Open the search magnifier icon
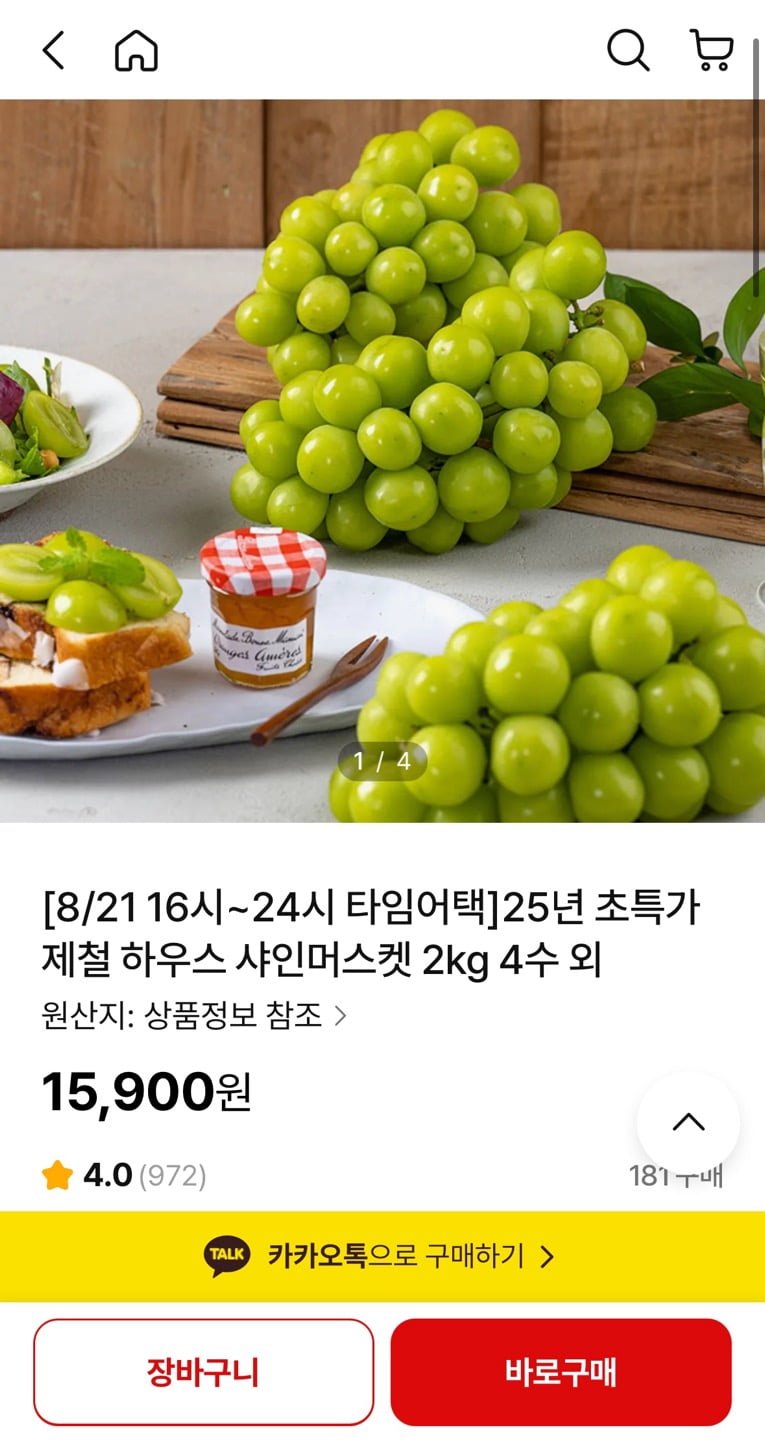This screenshot has width=765, height=1440. [628, 50]
